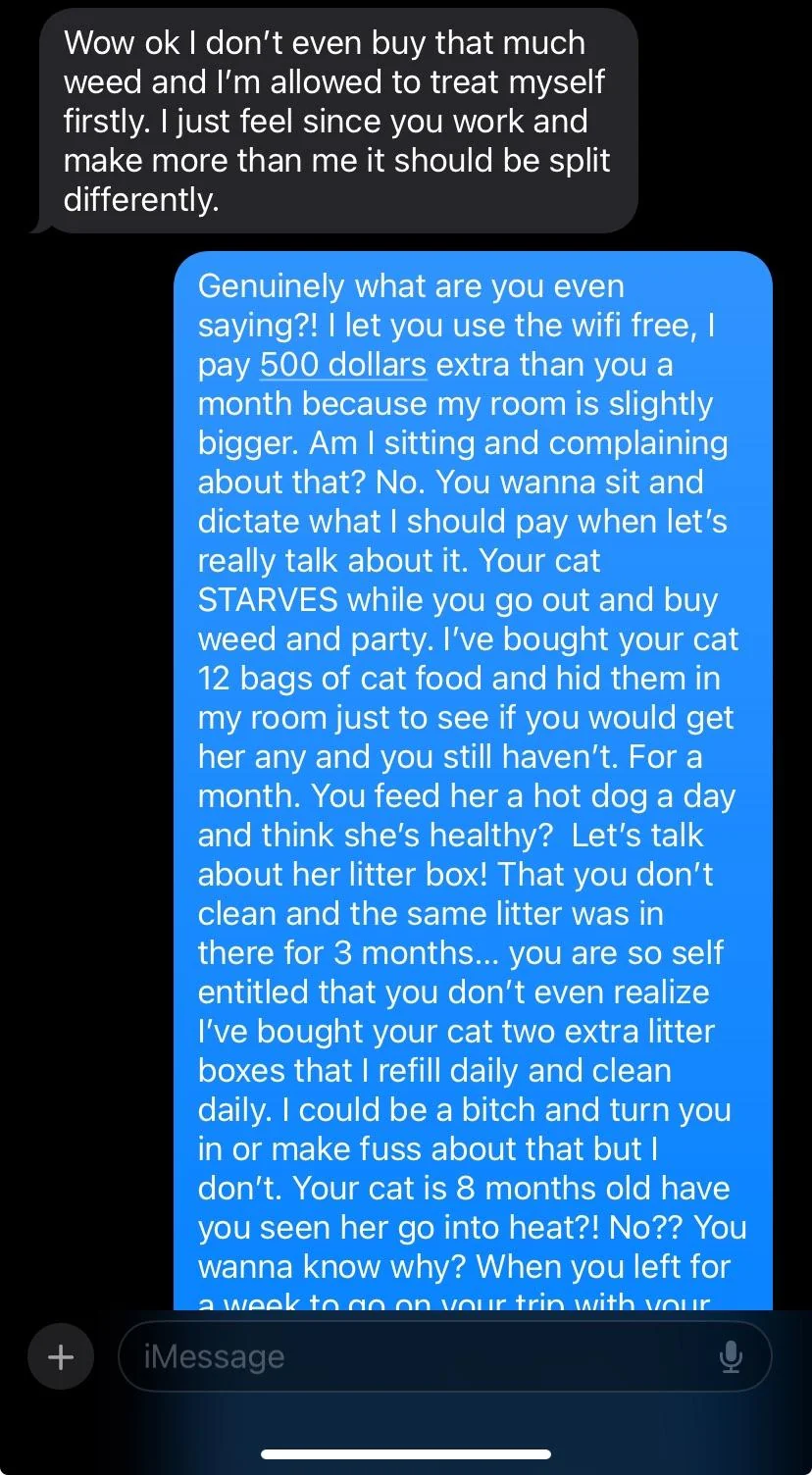Open the plus attachments menu
This screenshot has width=812, height=1475.
[61, 1357]
